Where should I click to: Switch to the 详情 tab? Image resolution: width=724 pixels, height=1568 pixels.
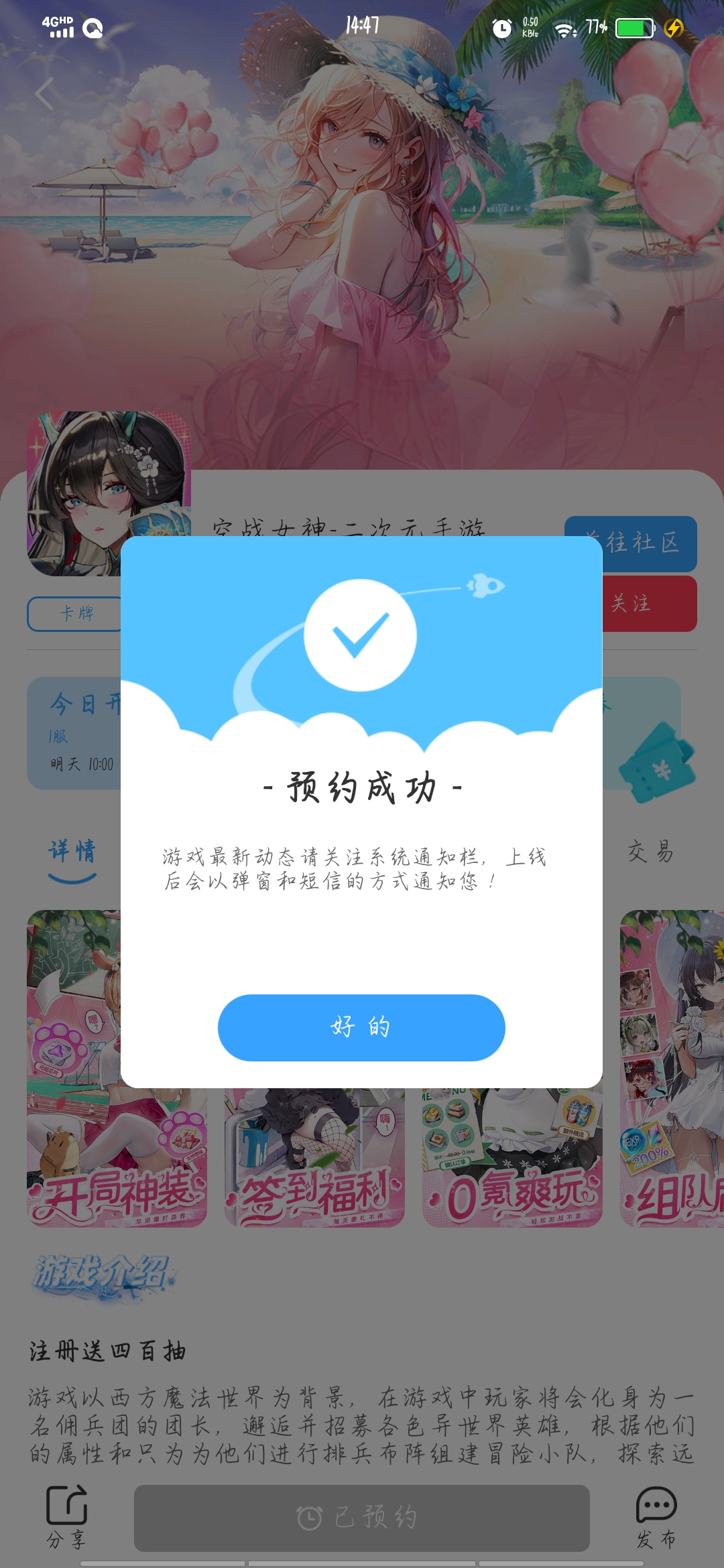72,851
